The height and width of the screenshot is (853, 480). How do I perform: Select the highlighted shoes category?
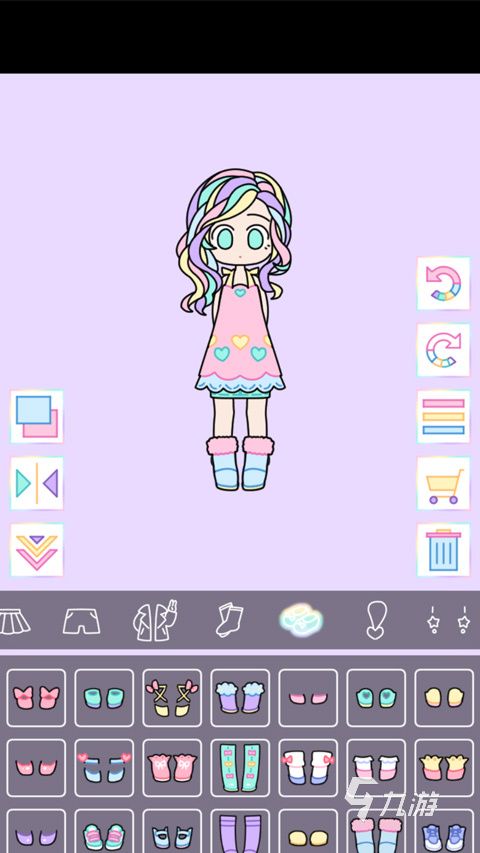[301, 620]
